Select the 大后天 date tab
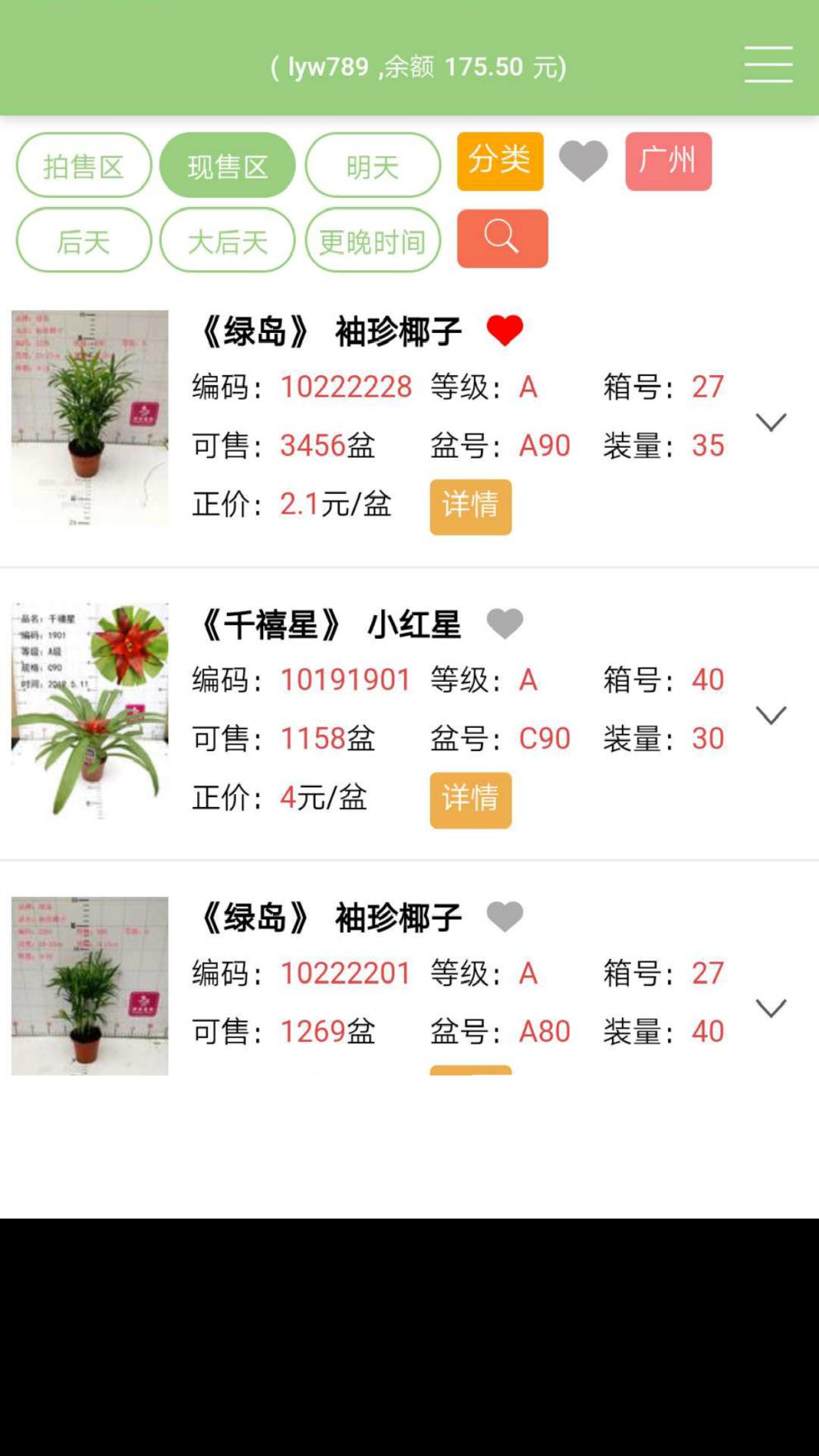This screenshot has width=819, height=1456. coord(228,240)
